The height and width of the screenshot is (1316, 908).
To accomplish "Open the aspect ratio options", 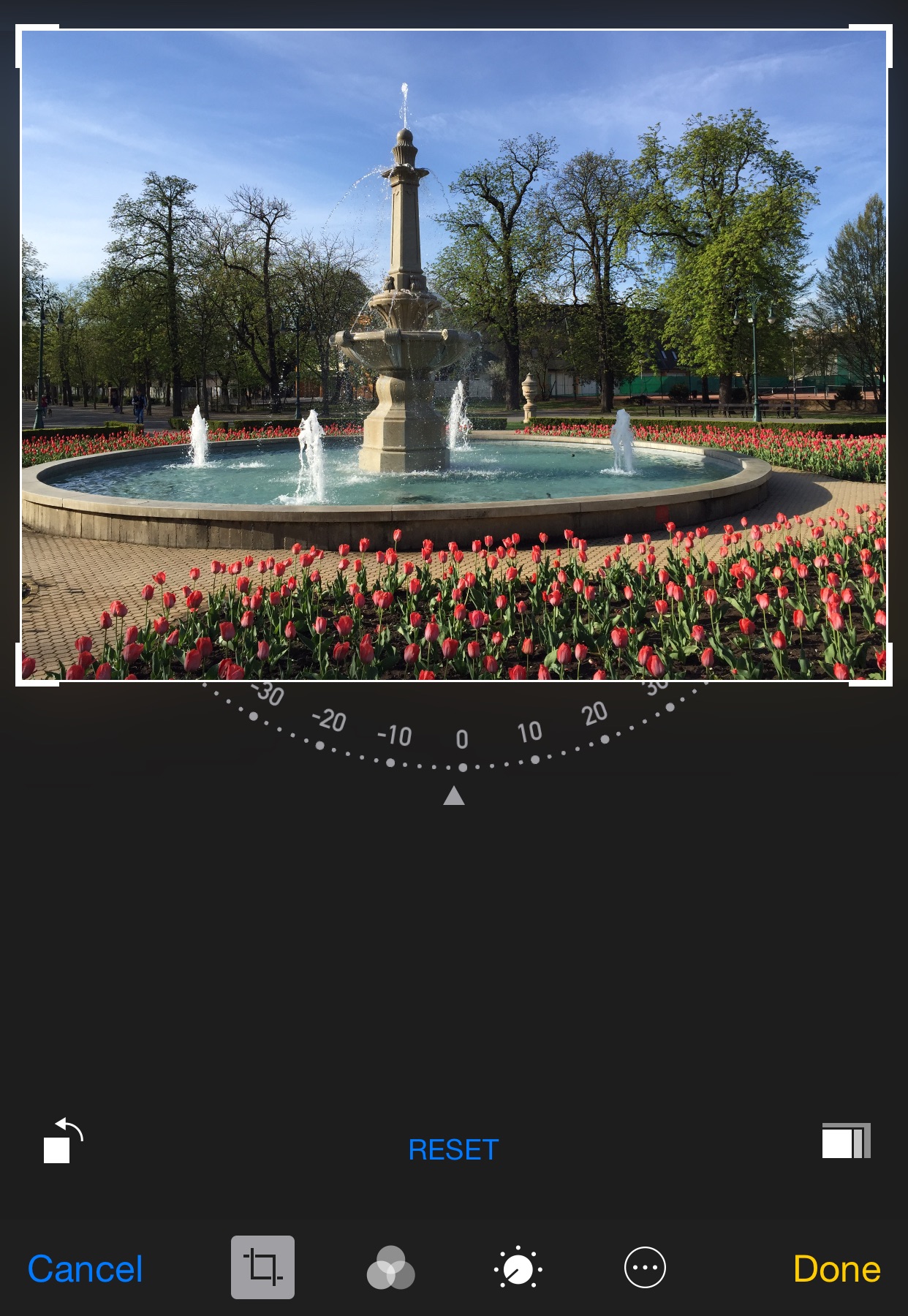I will [846, 1141].
